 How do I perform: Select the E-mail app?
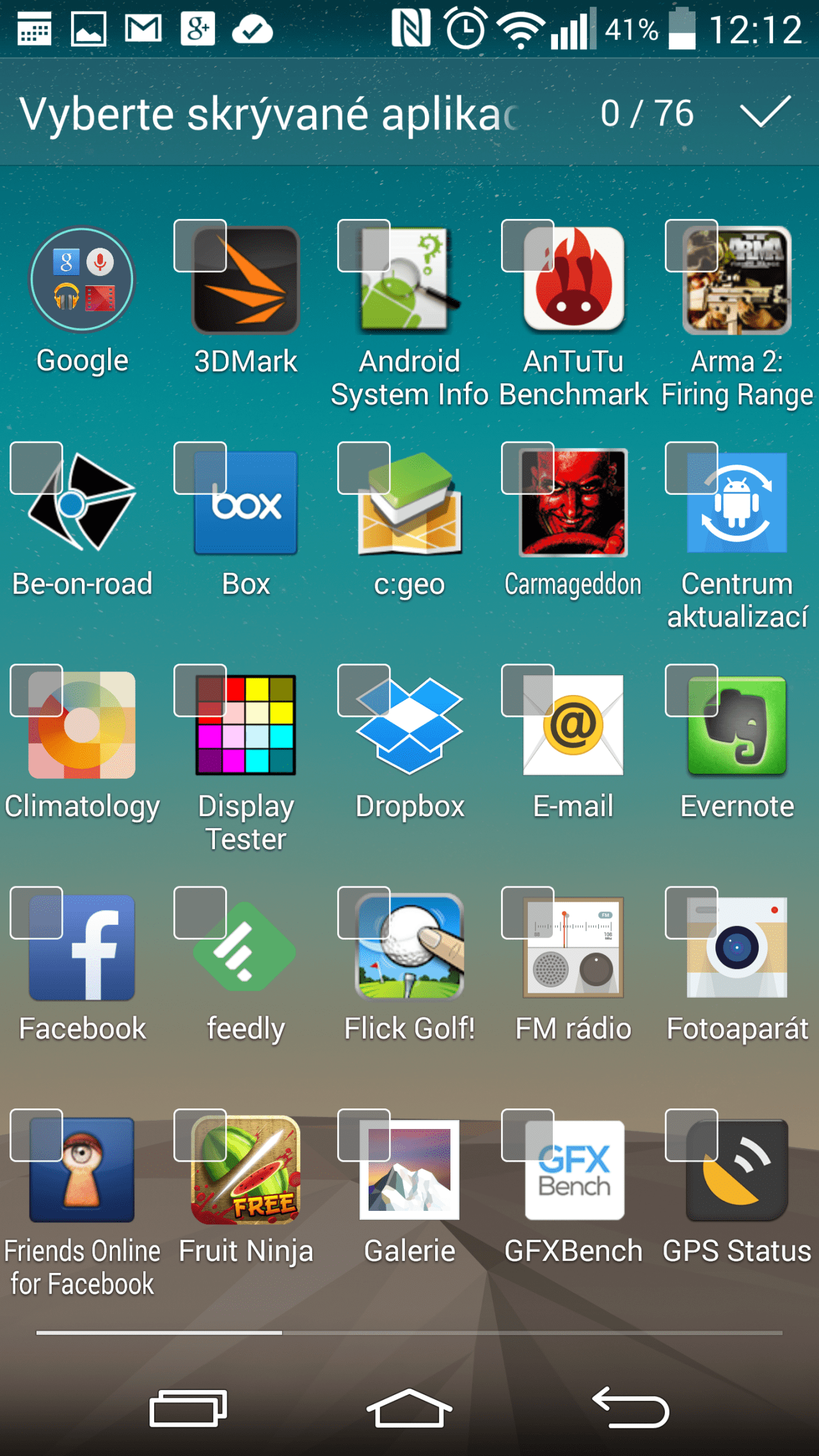click(528, 691)
